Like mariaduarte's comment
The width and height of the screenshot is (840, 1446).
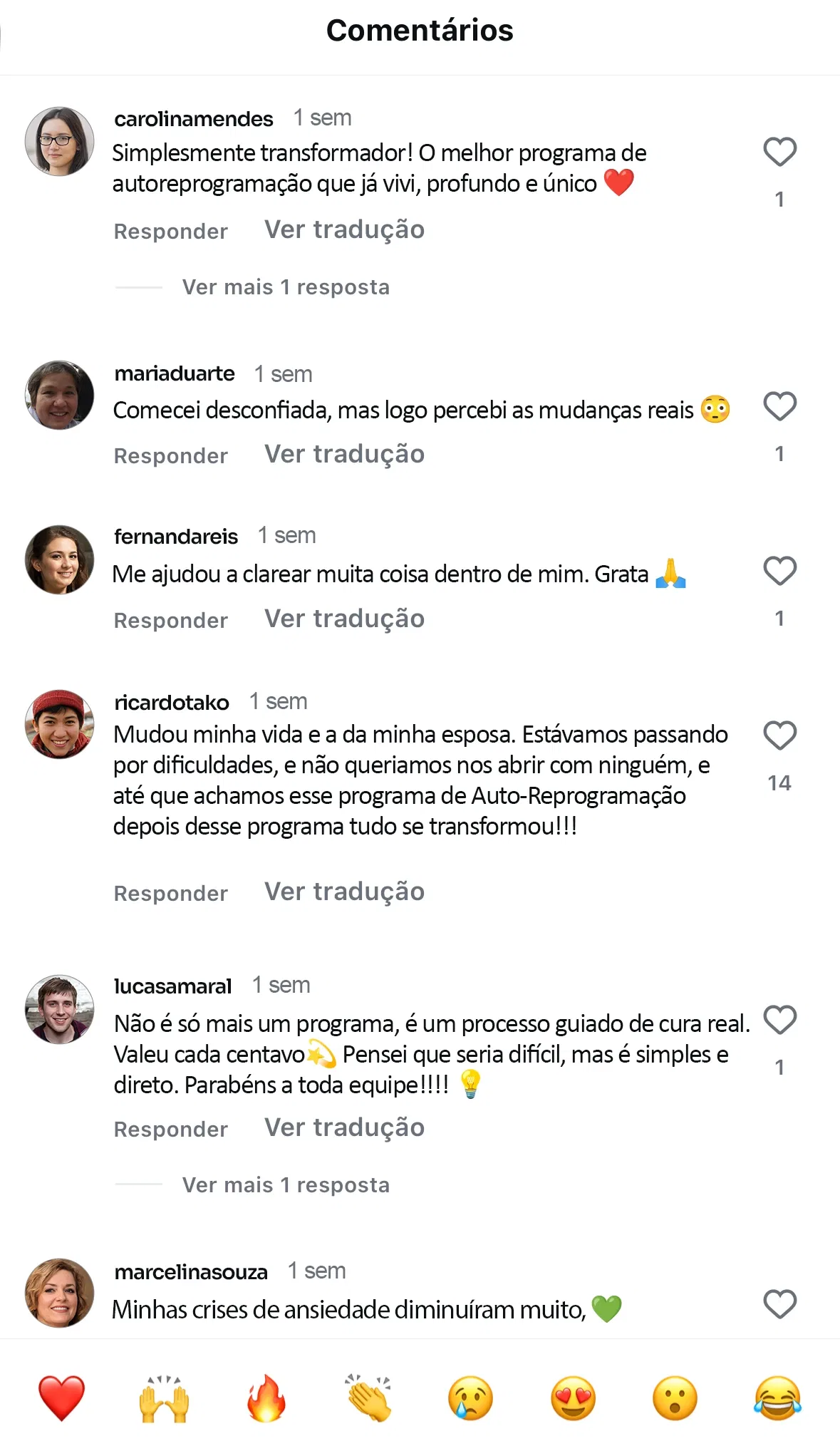pos(779,406)
